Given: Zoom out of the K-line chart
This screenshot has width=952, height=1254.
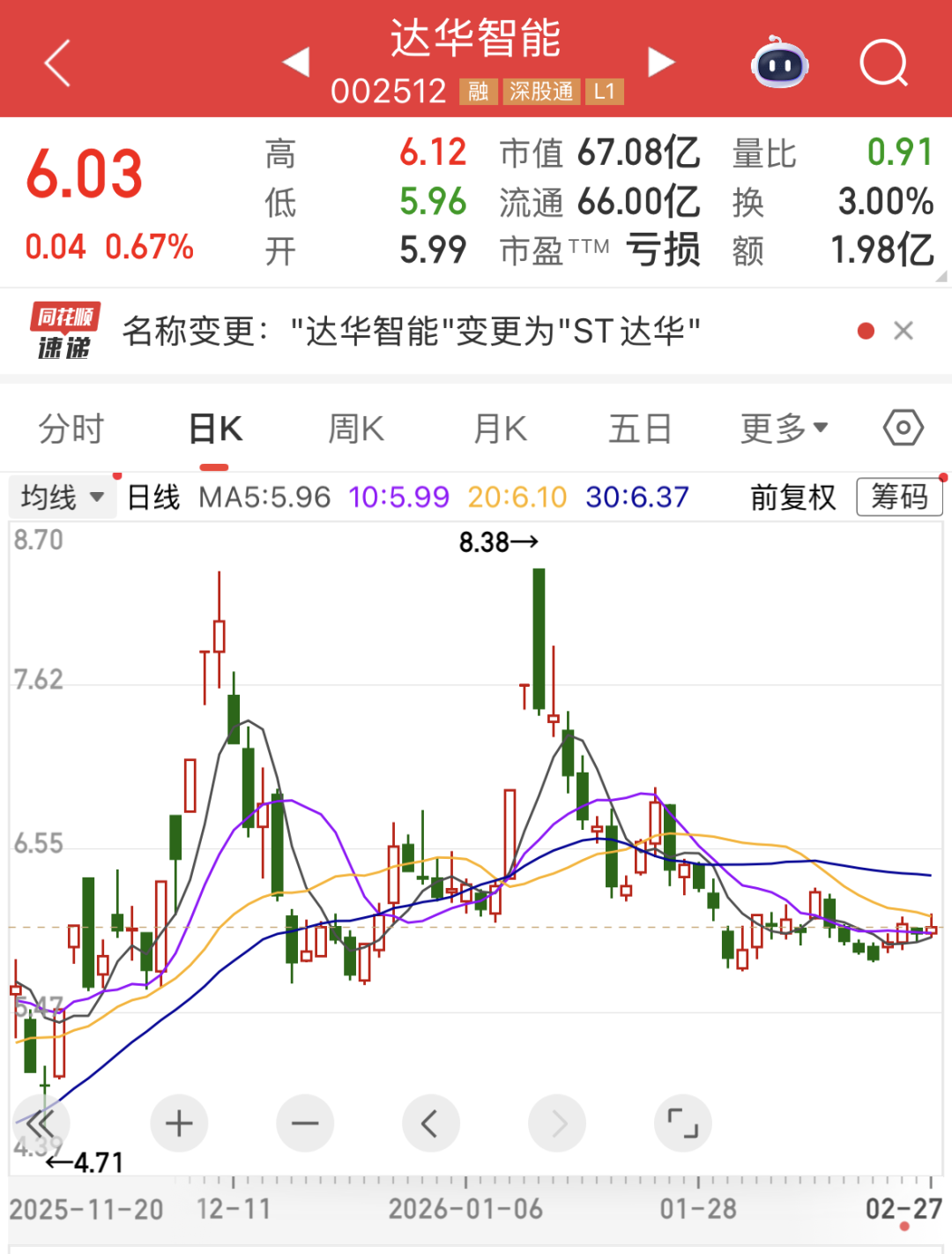Looking at the screenshot, I should 304,1123.
